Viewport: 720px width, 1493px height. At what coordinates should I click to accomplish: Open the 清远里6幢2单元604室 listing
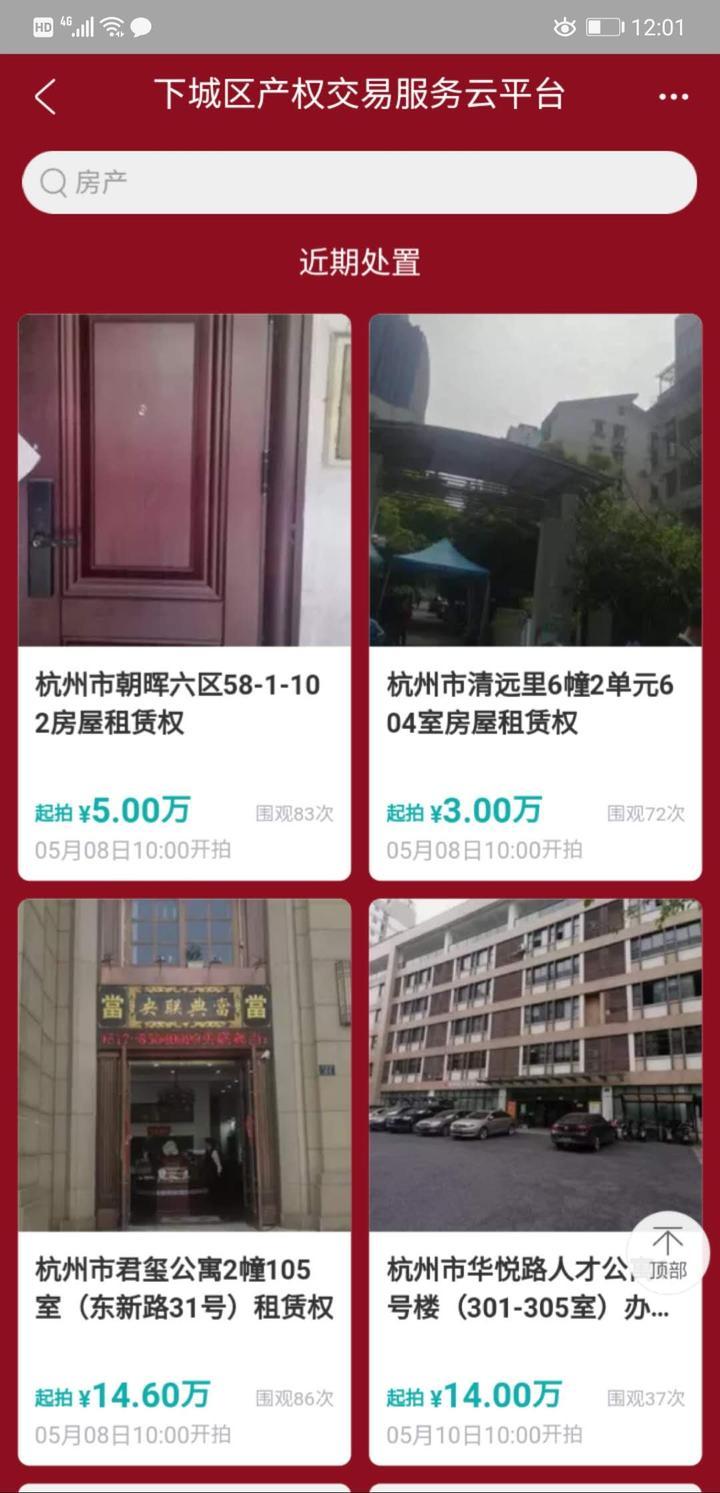click(535, 597)
